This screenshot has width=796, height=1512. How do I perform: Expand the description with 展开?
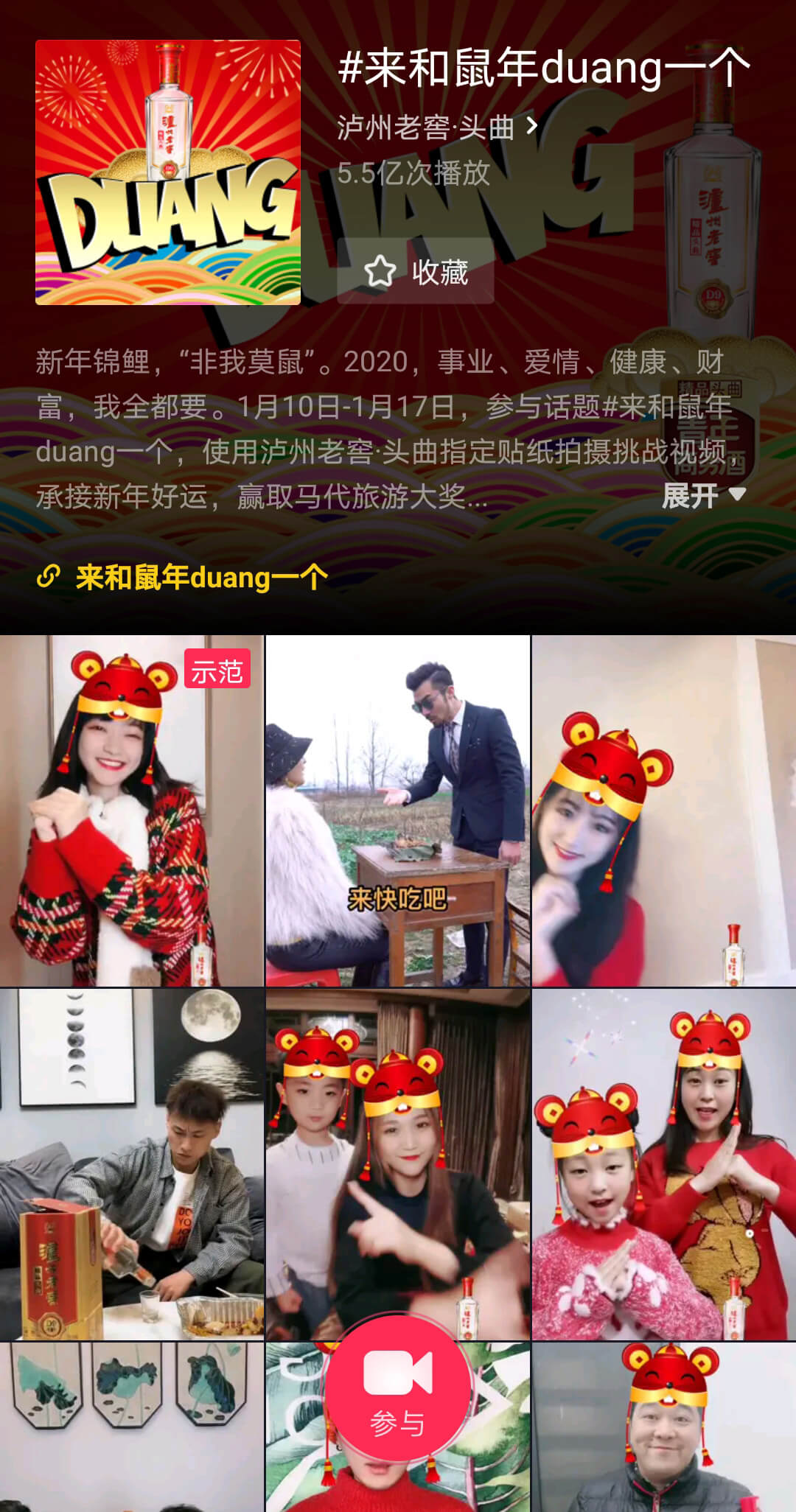click(x=703, y=495)
